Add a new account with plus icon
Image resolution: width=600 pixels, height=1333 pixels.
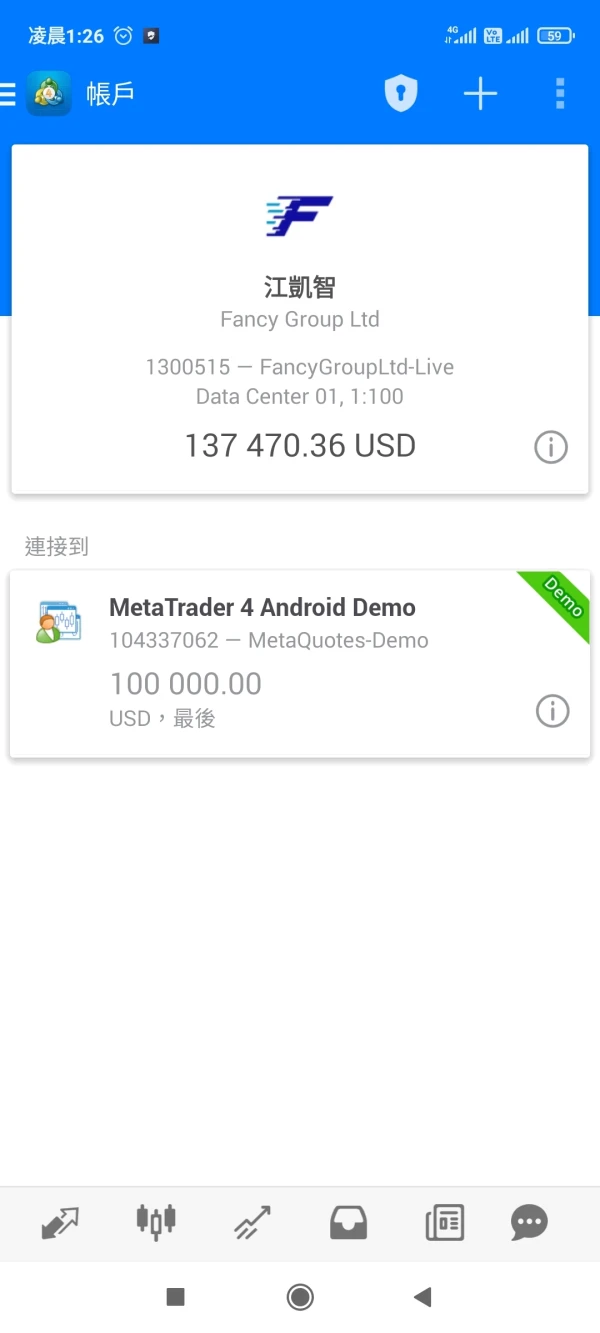(x=480, y=94)
